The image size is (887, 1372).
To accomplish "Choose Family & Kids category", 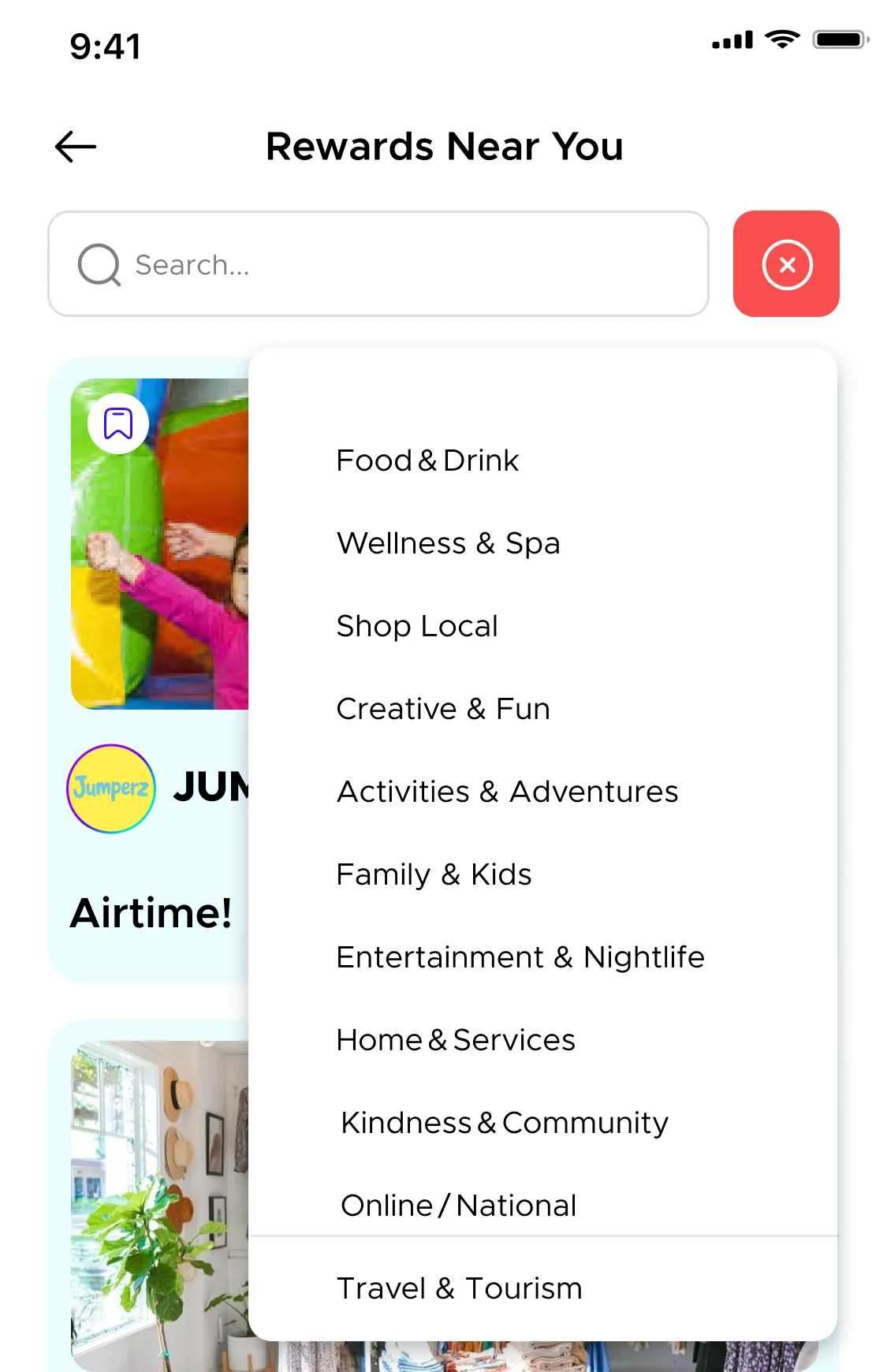I will [x=434, y=874].
